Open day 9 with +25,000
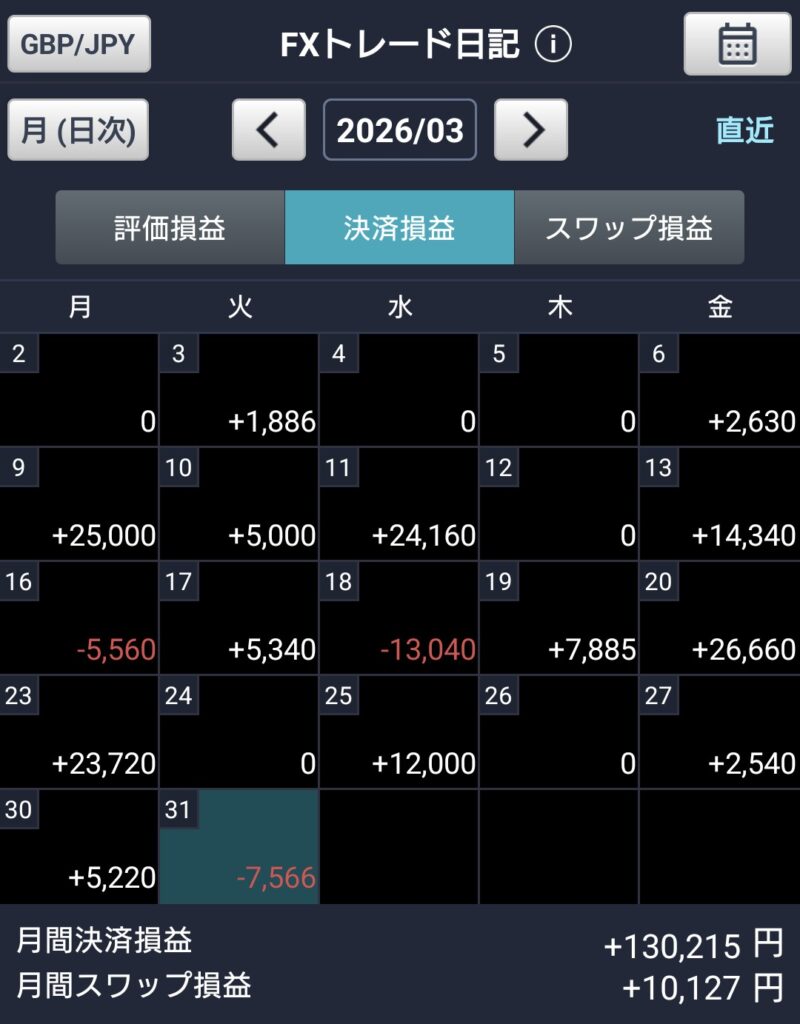Viewport: 800px width, 1024px height. coord(79,504)
